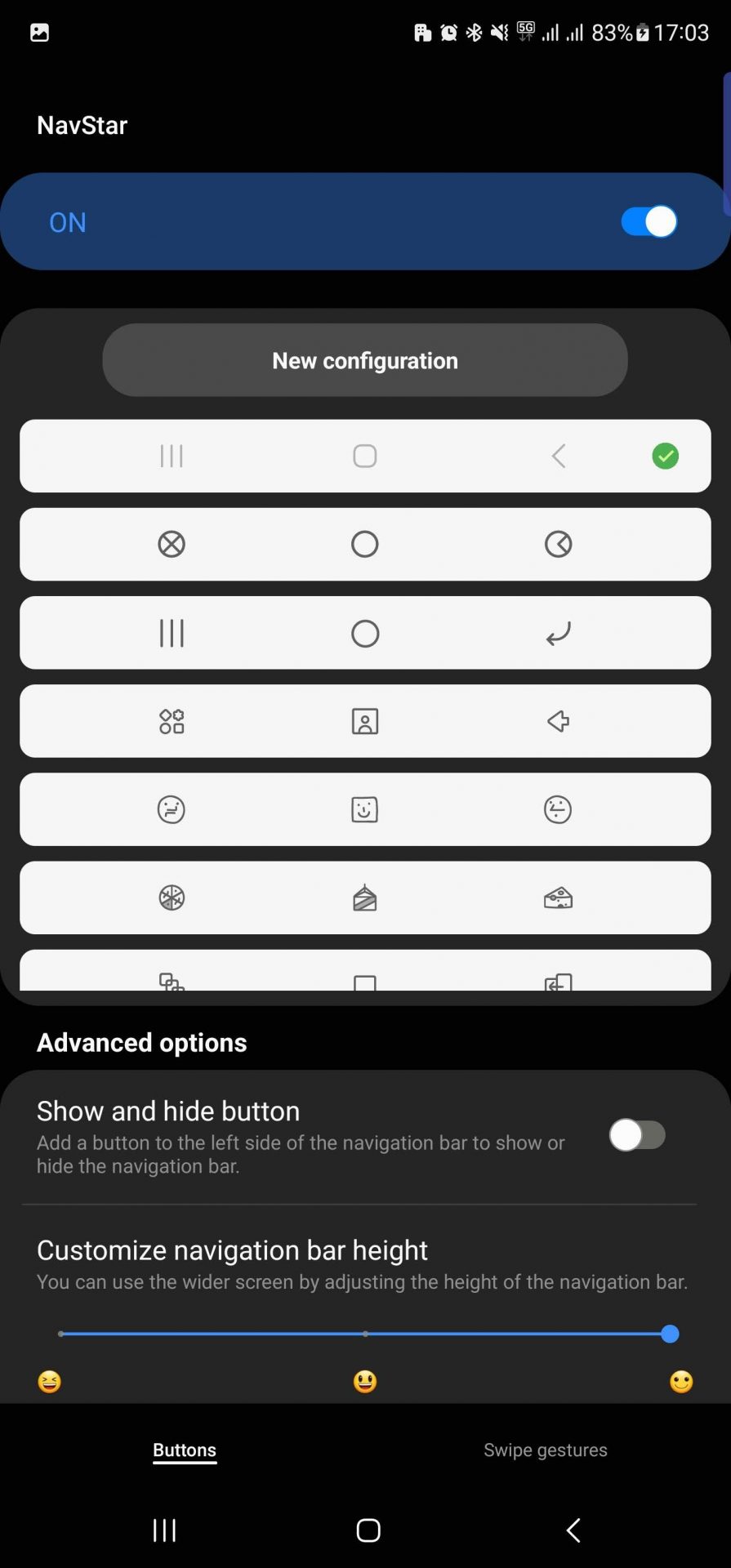Image resolution: width=731 pixels, height=1568 pixels.
Task: Pick the pizza and cheese icon layout
Action: tap(365, 898)
